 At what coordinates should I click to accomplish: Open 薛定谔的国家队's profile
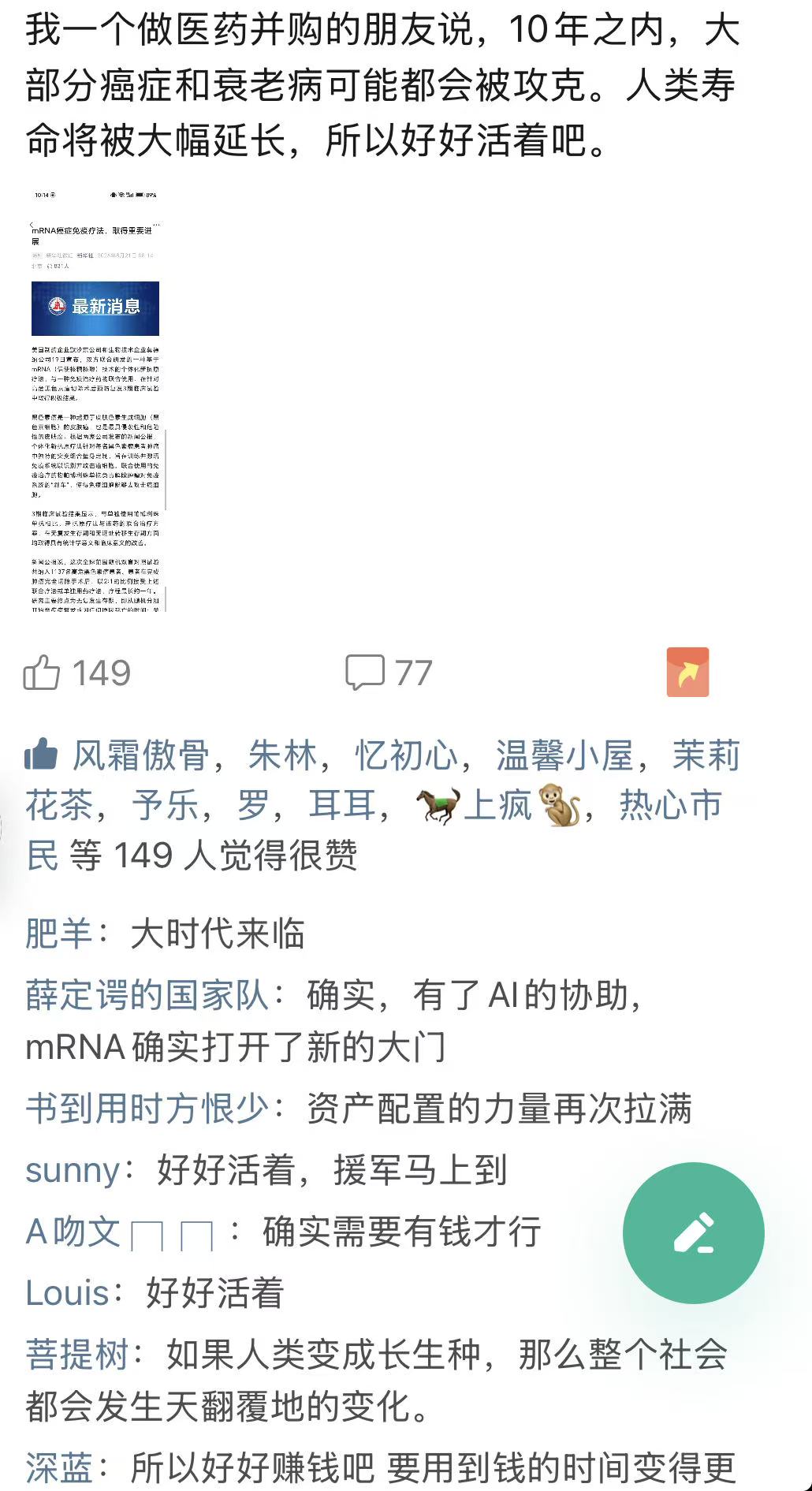pos(147,995)
